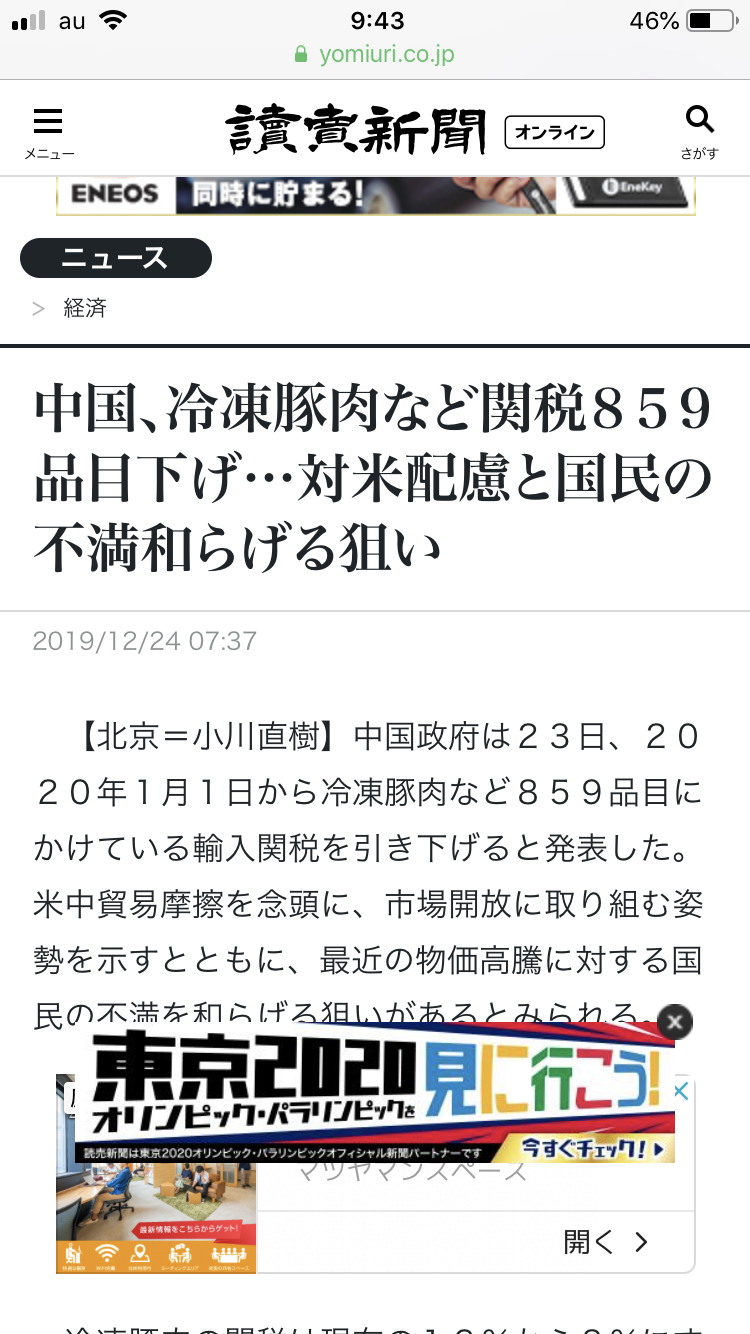Open the 東京2020 今すぐチェック banner
The image size is (750, 1334).
[380, 1095]
